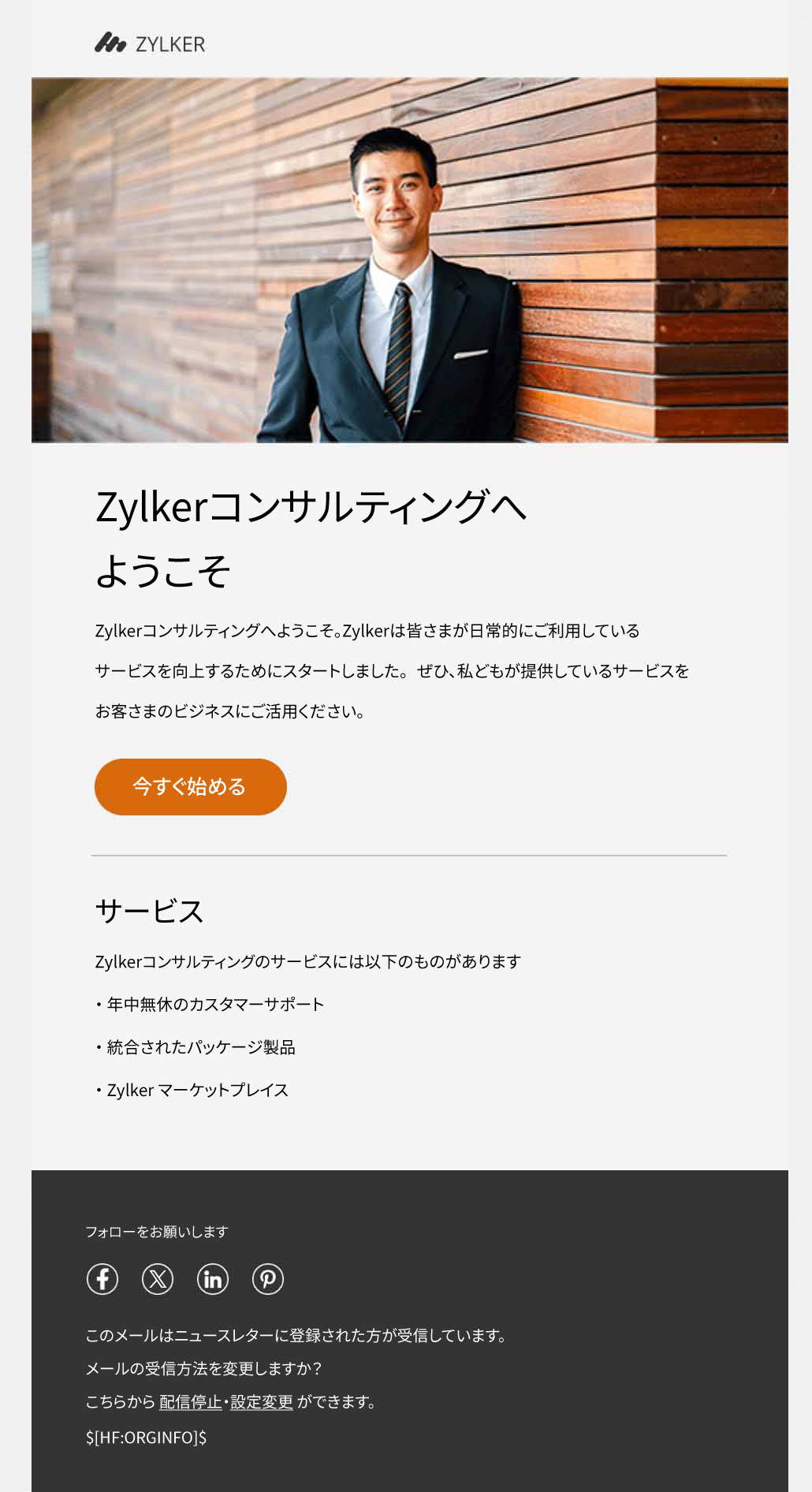Open the Pinterest icon
Image resolution: width=812 pixels, height=1492 pixels.
[x=268, y=1278]
